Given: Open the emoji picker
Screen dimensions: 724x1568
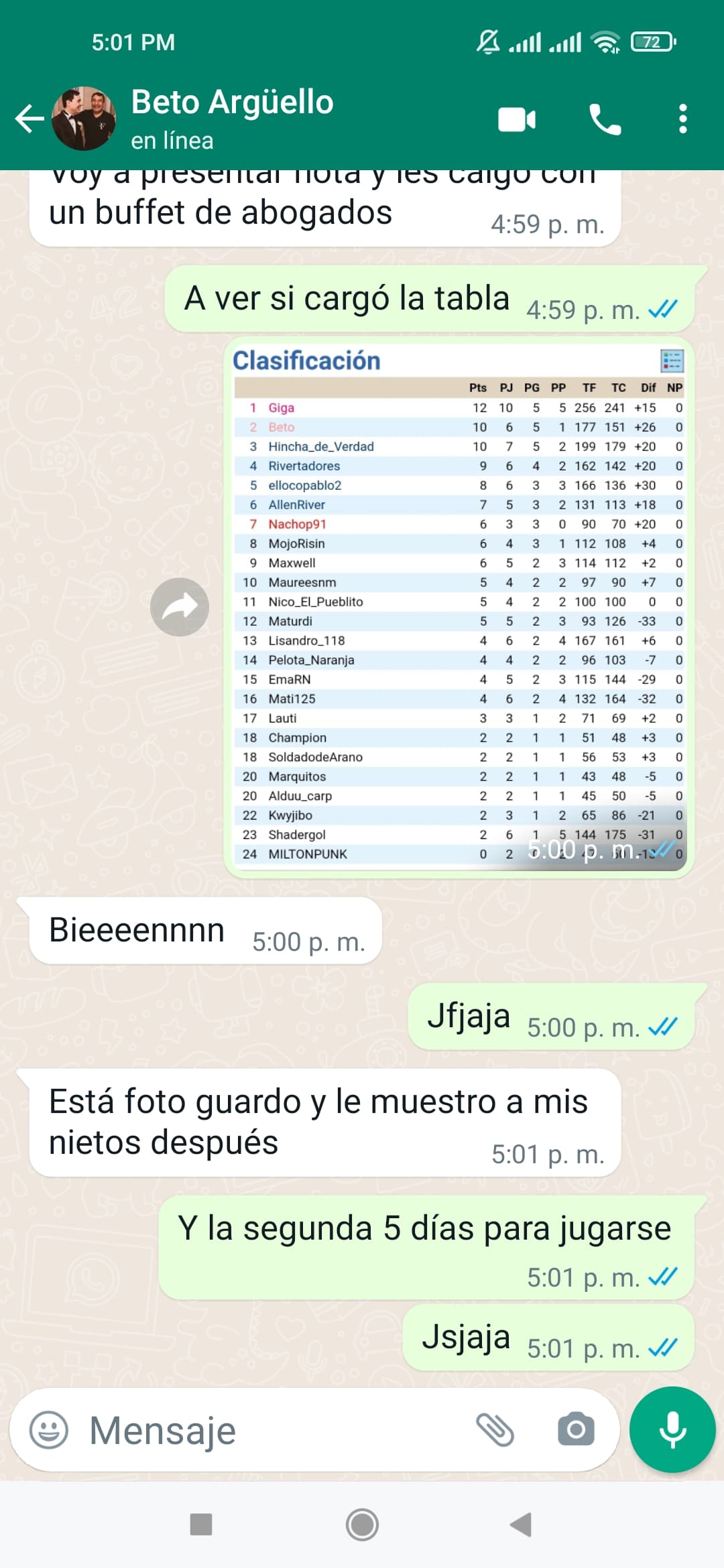Looking at the screenshot, I should (49, 1429).
